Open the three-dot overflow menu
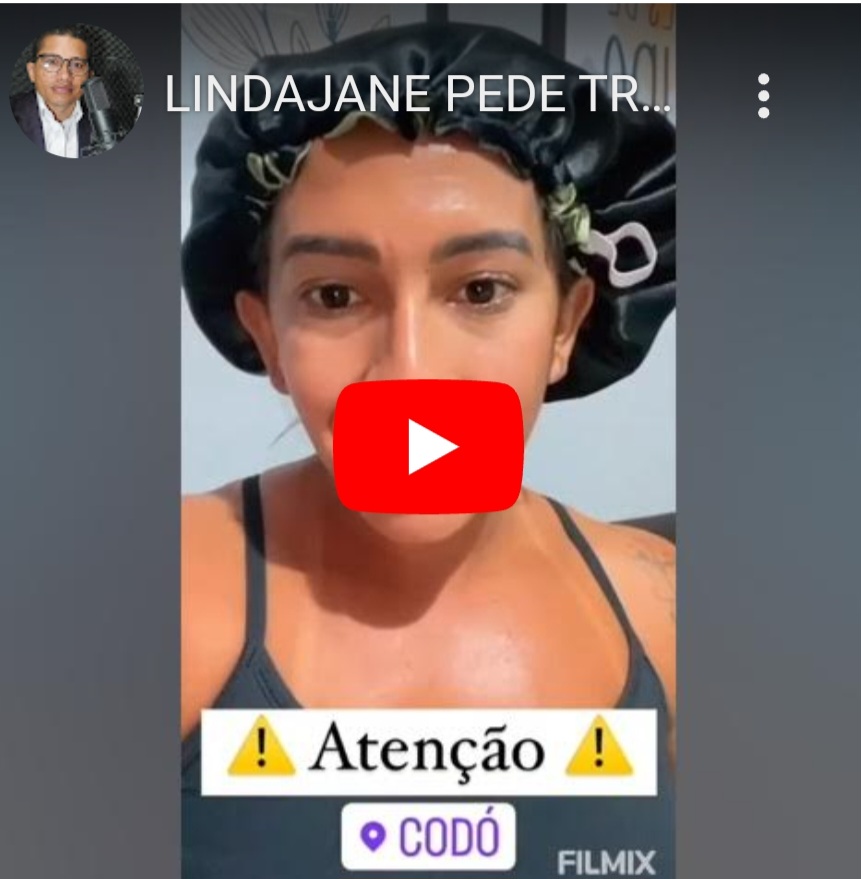The image size is (861, 879). (x=763, y=96)
